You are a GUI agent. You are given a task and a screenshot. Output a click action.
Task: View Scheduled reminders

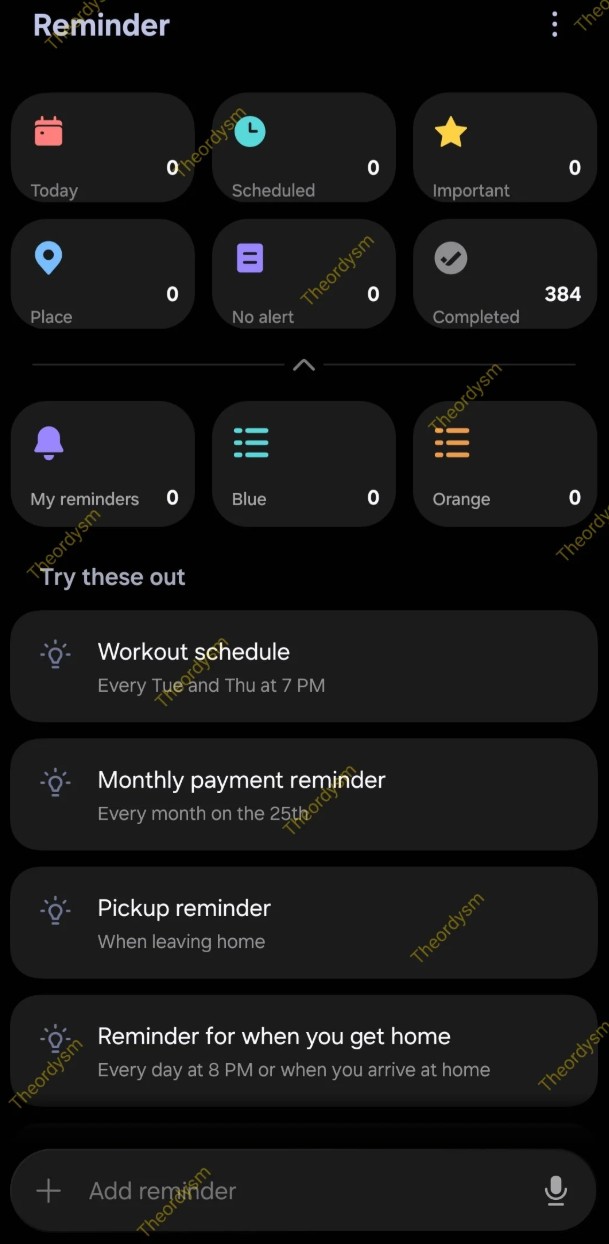pos(303,148)
